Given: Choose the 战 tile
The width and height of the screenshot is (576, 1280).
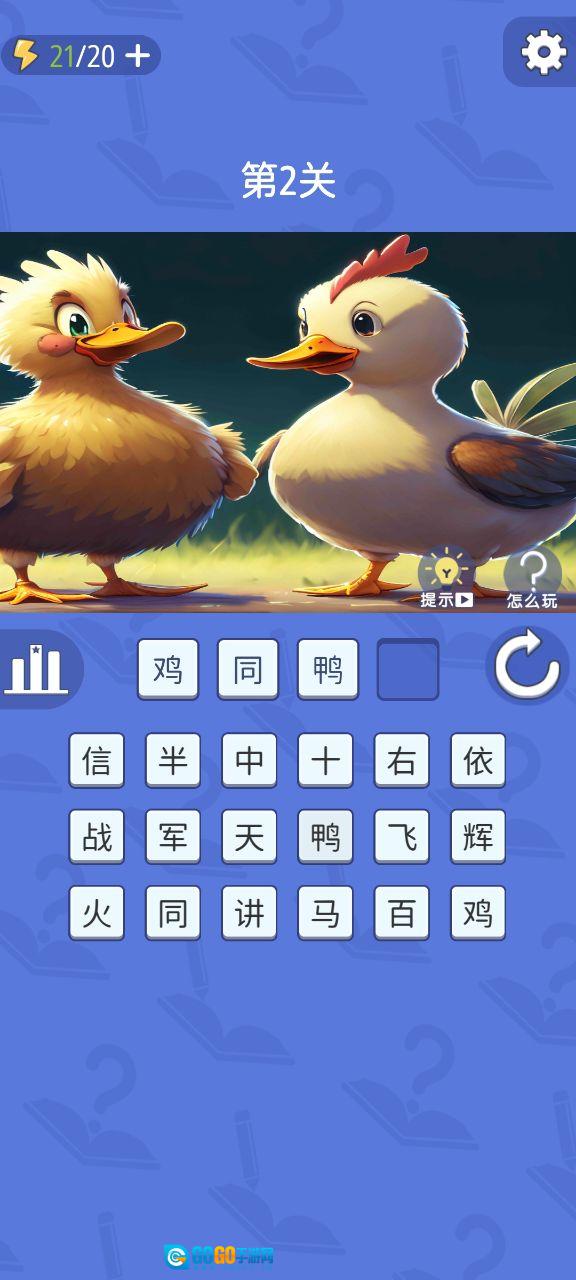Looking at the screenshot, I should (x=97, y=837).
